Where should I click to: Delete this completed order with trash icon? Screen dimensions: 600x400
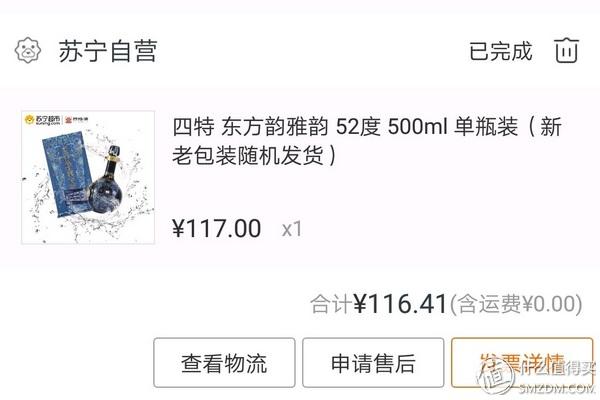[566, 50]
